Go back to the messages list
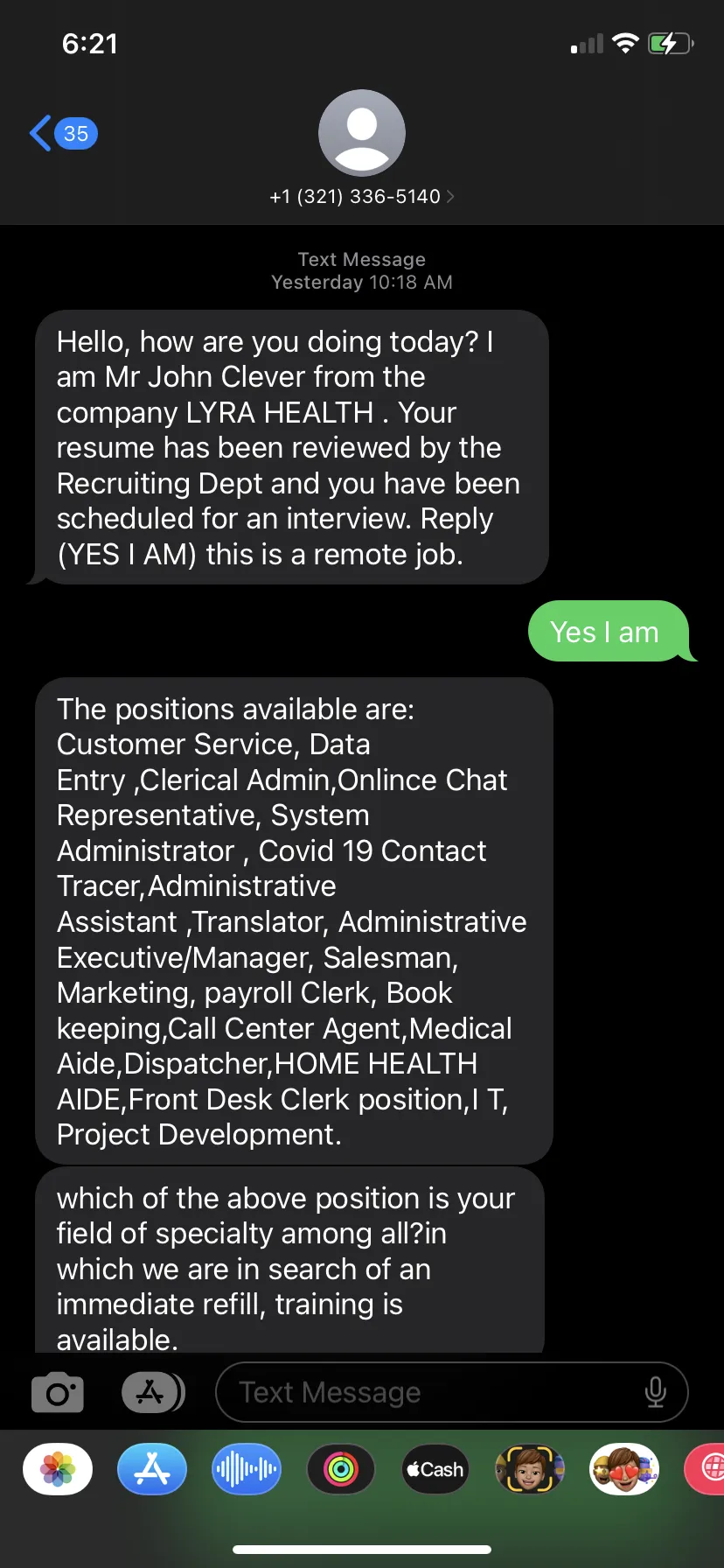Screen dimensions: 724x1568 [x=63, y=134]
